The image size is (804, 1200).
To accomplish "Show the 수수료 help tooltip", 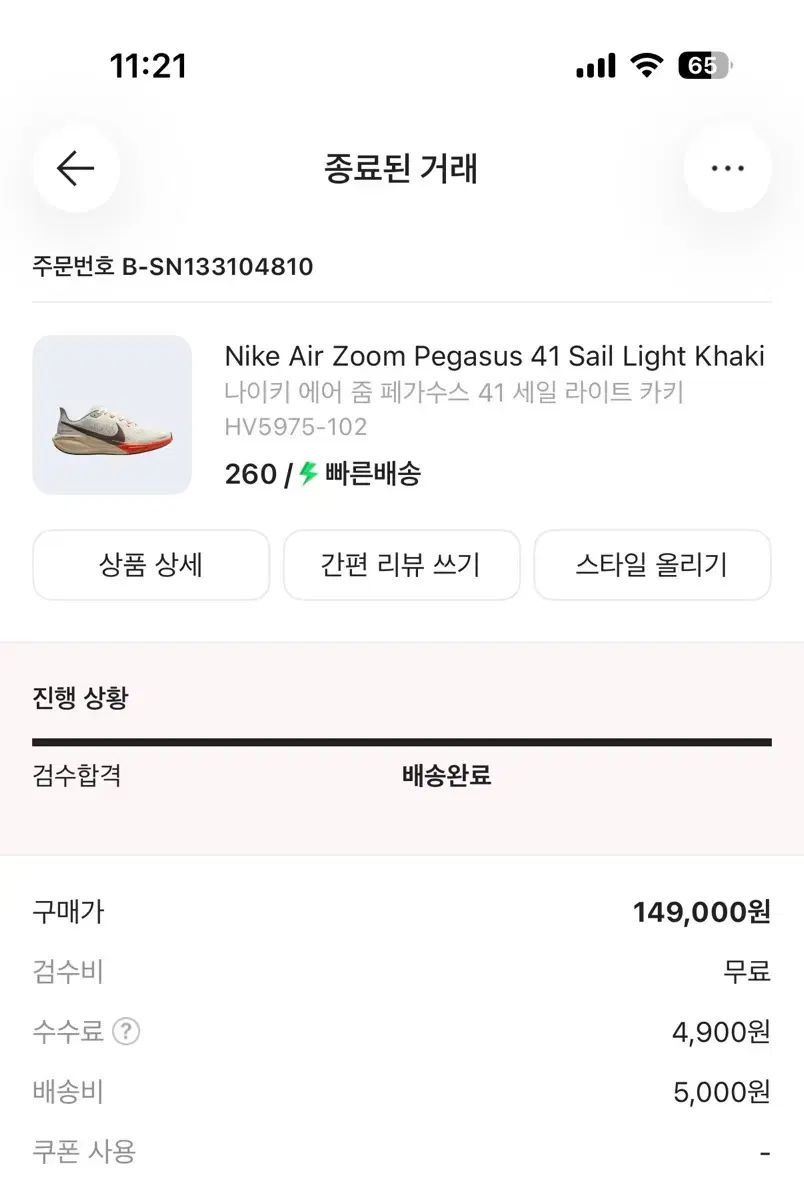I will (125, 1031).
